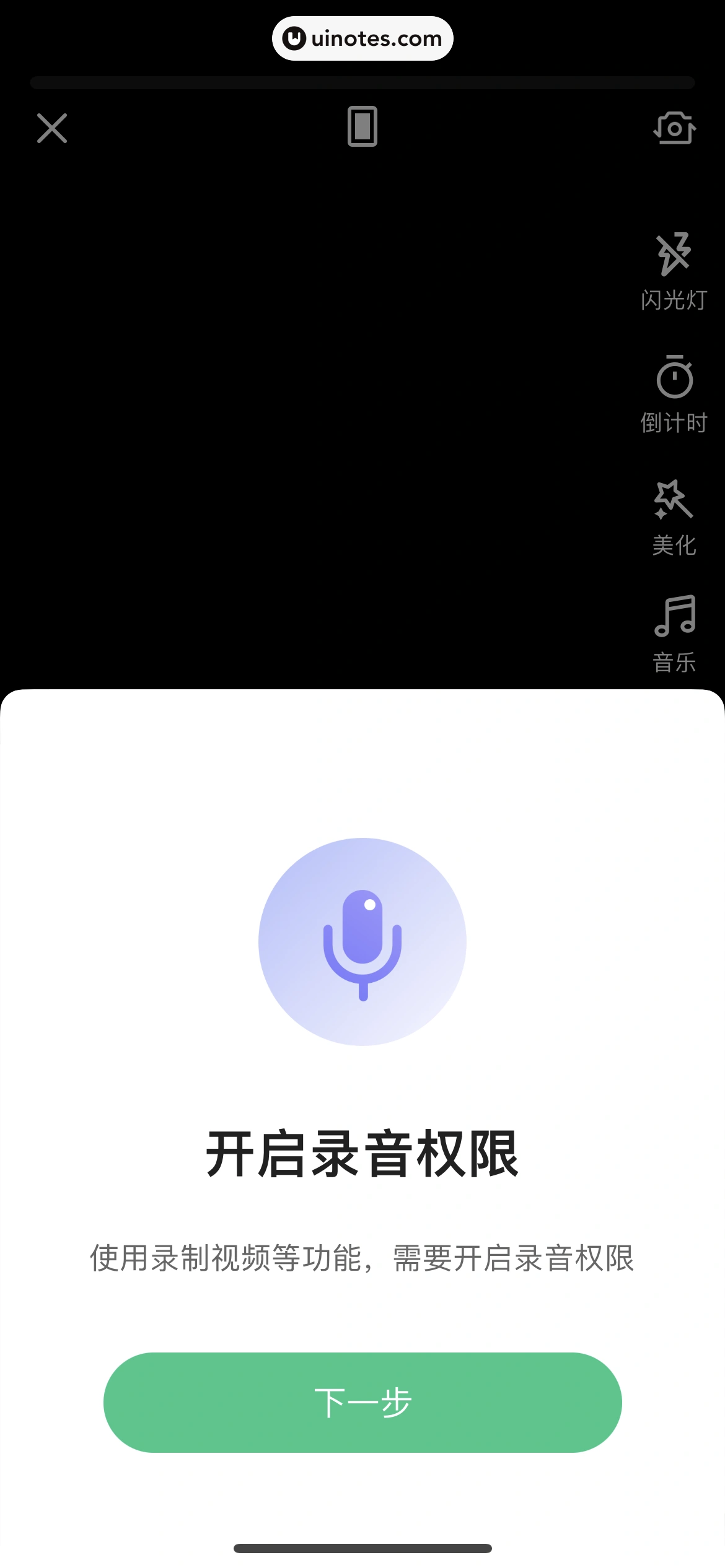
Task: Tap the microphone icon in the permission sheet
Action: [x=362, y=943]
